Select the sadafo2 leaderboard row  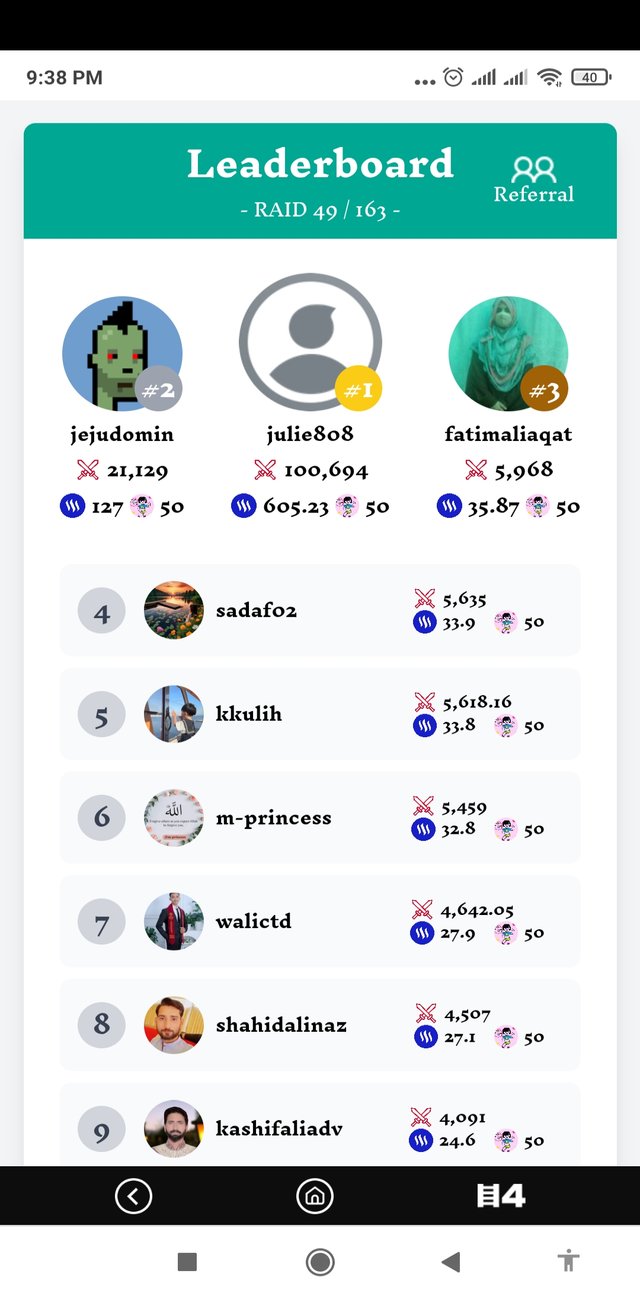(320, 610)
